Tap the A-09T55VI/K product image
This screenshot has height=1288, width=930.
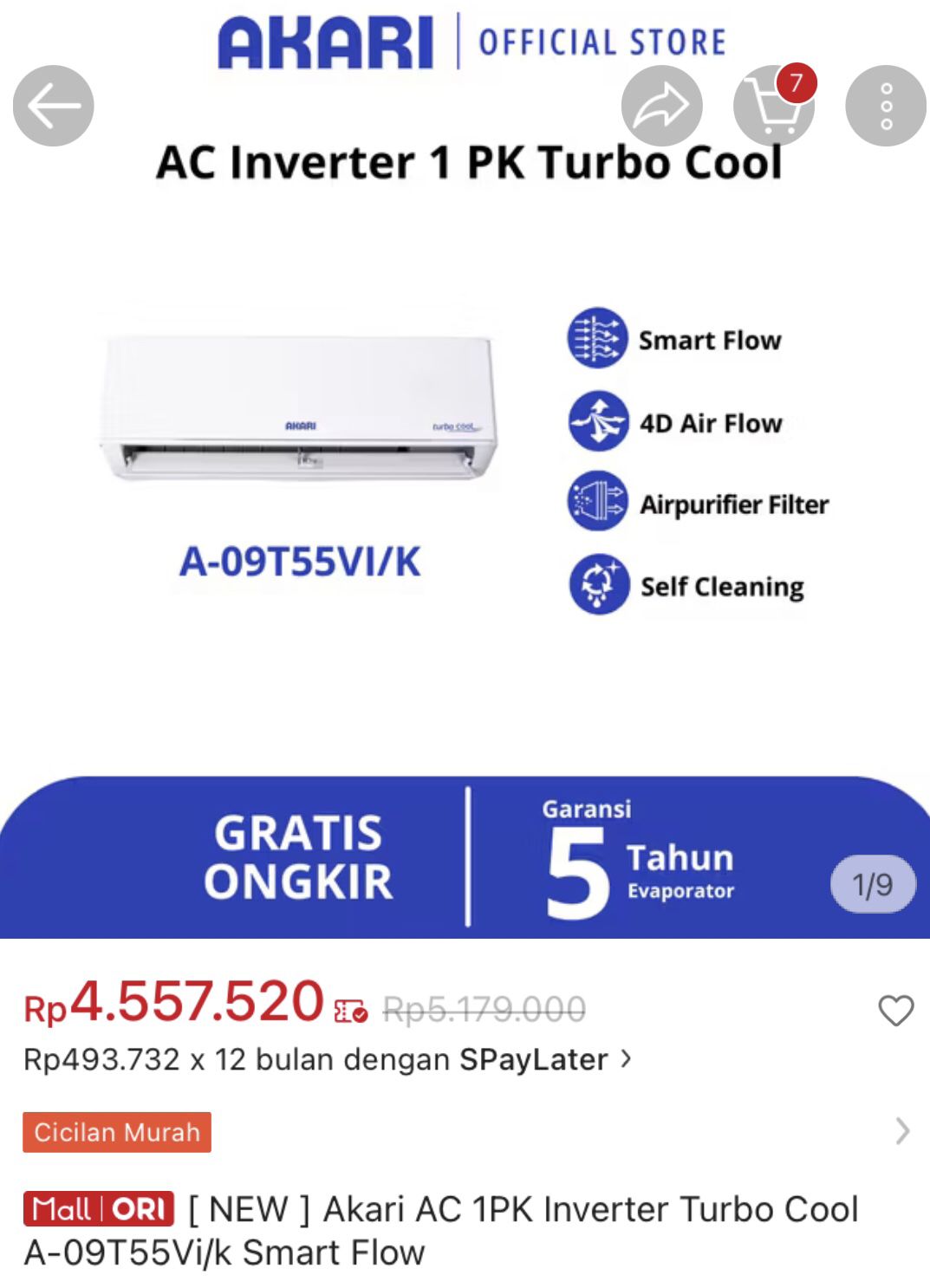tap(295, 407)
